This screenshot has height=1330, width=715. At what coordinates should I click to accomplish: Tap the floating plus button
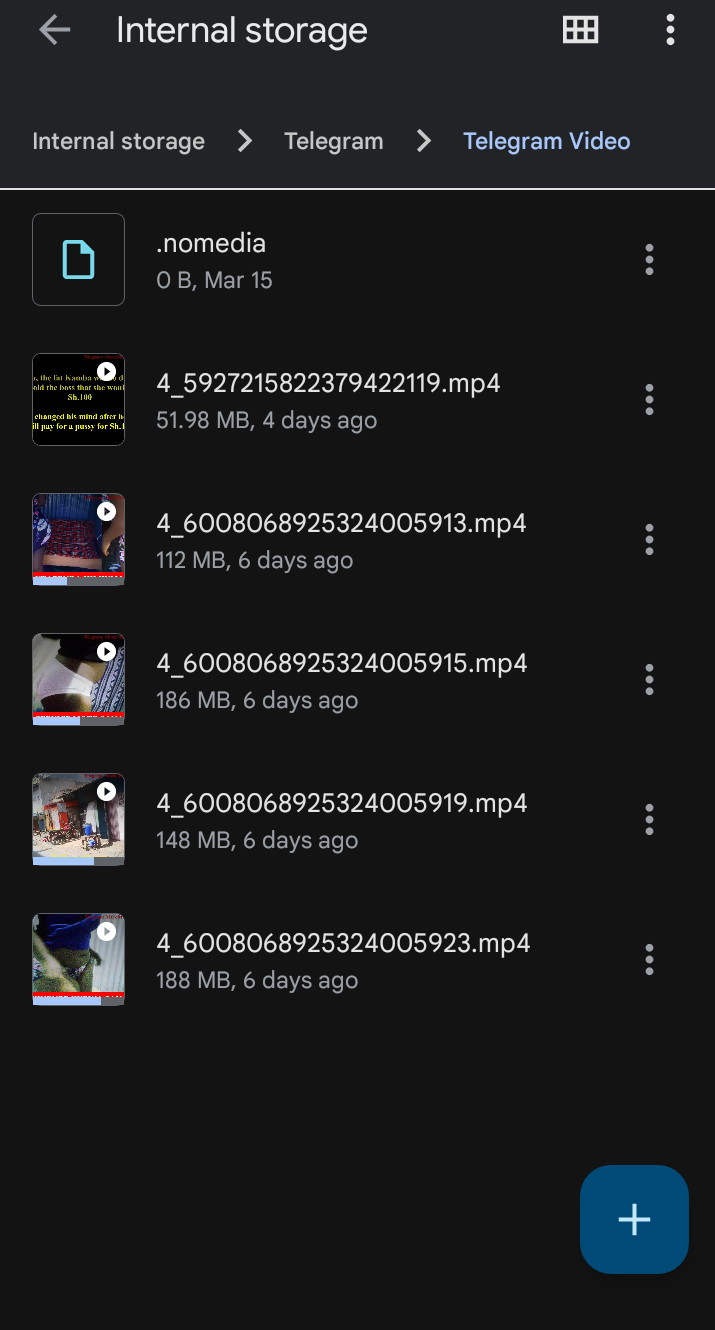(634, 1219)
